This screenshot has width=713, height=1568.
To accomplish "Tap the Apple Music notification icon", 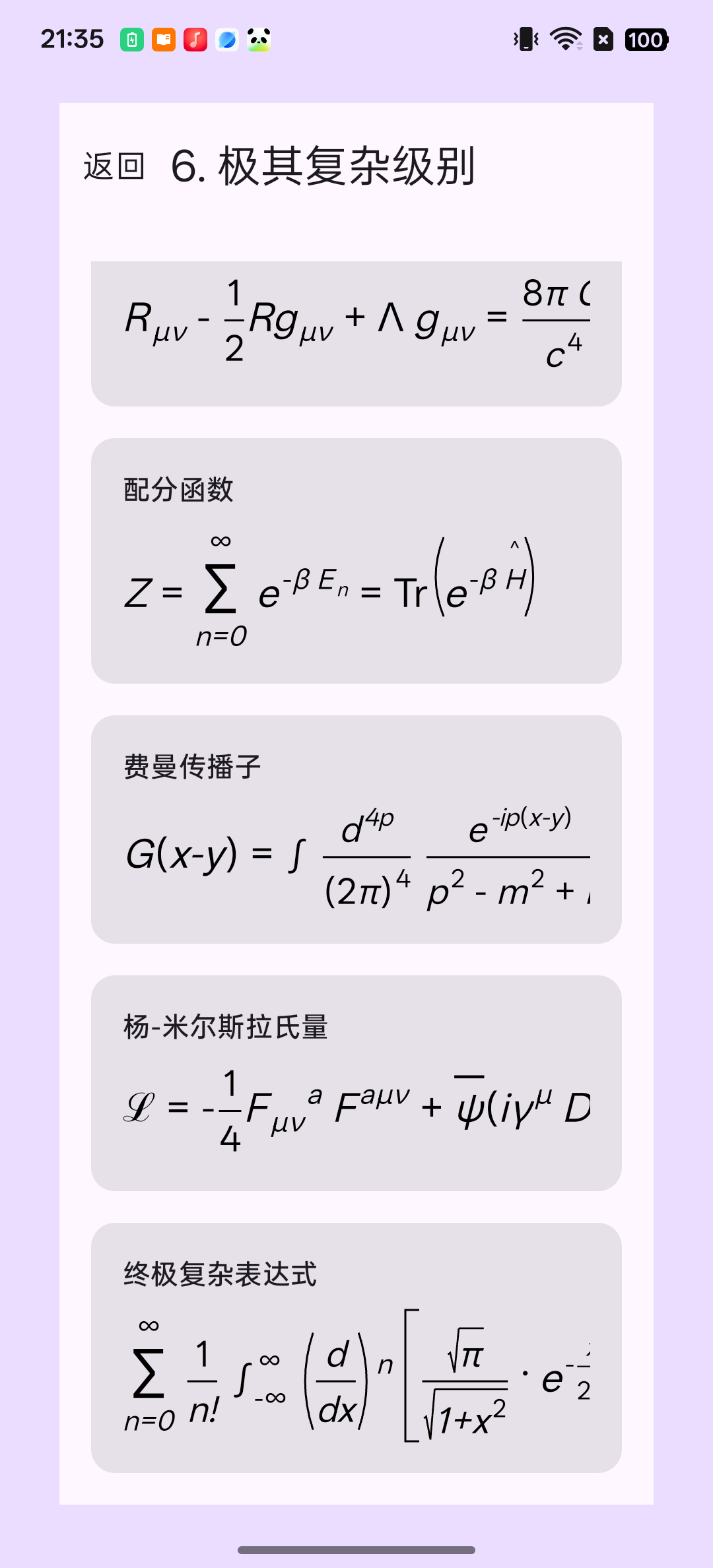I will [195, 40].
